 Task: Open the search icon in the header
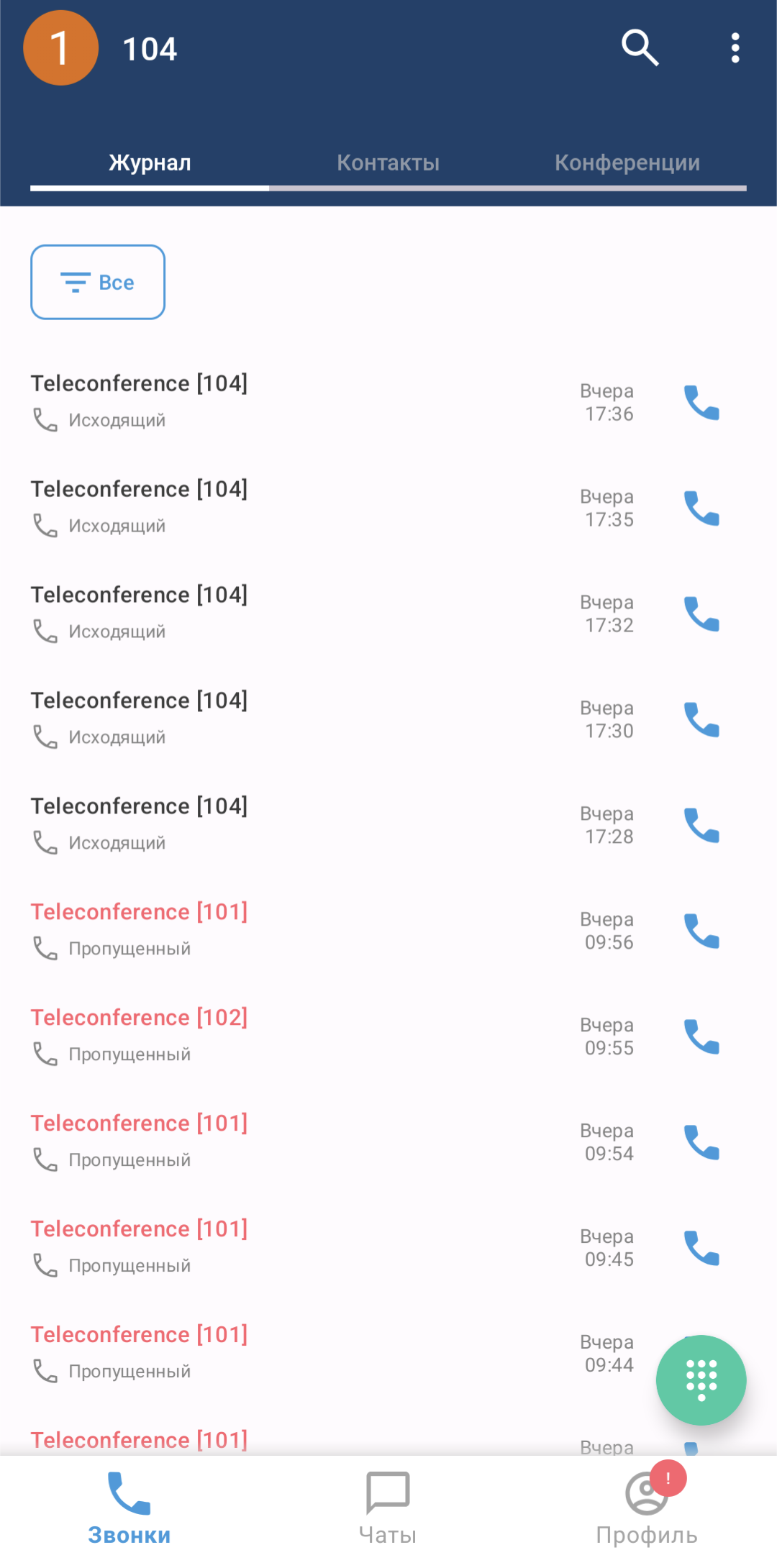(640, 48)
